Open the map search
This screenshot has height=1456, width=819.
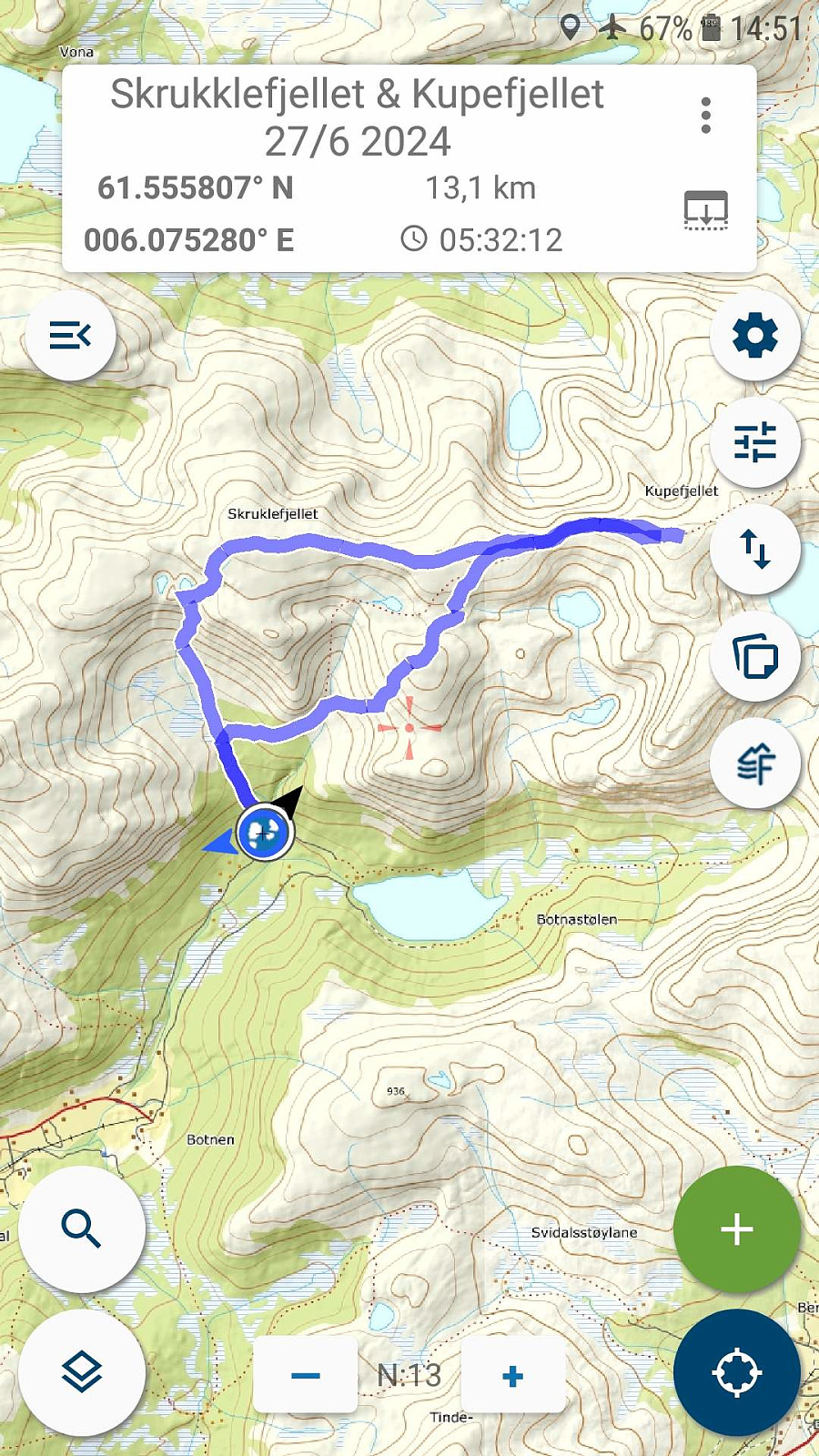[x=81, y=1229]
